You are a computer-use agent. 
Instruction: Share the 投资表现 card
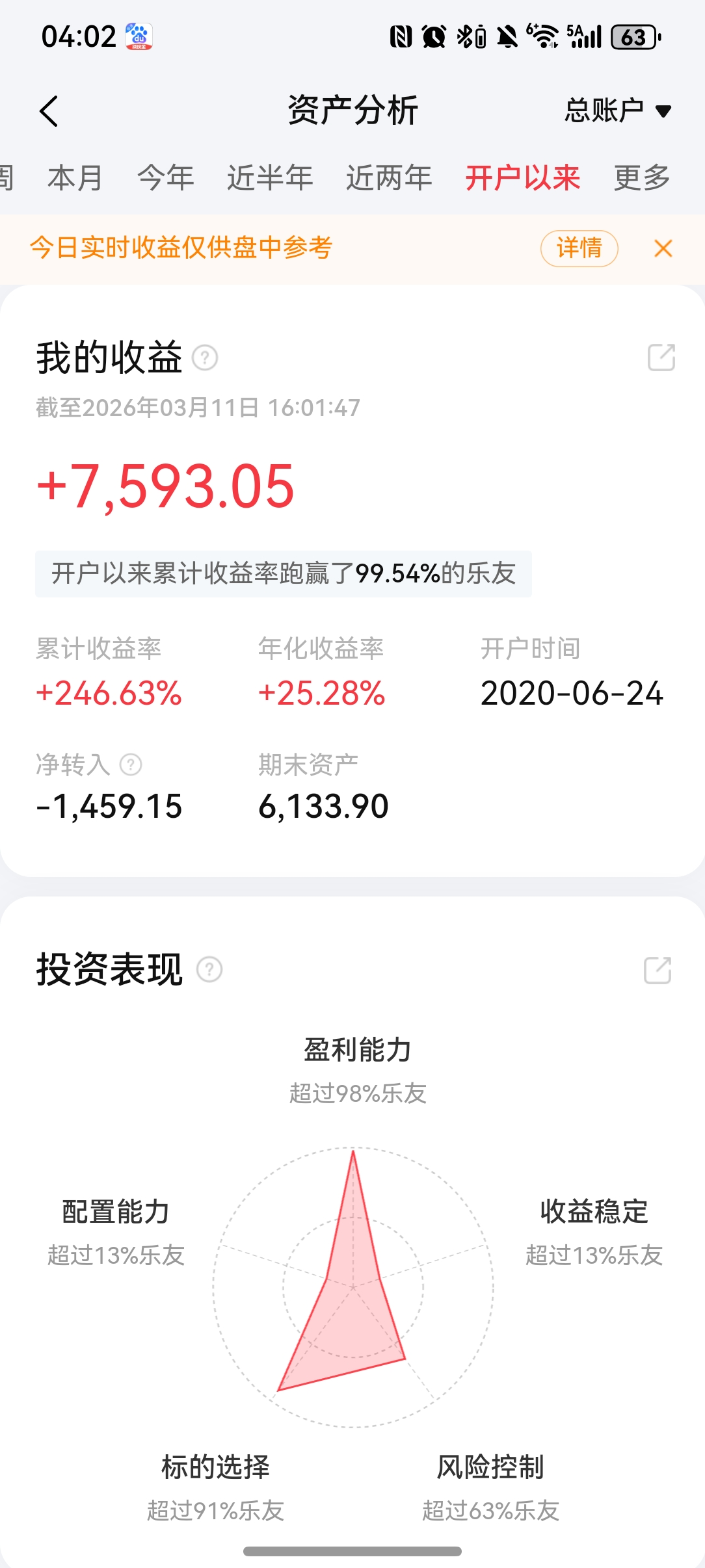658,970
